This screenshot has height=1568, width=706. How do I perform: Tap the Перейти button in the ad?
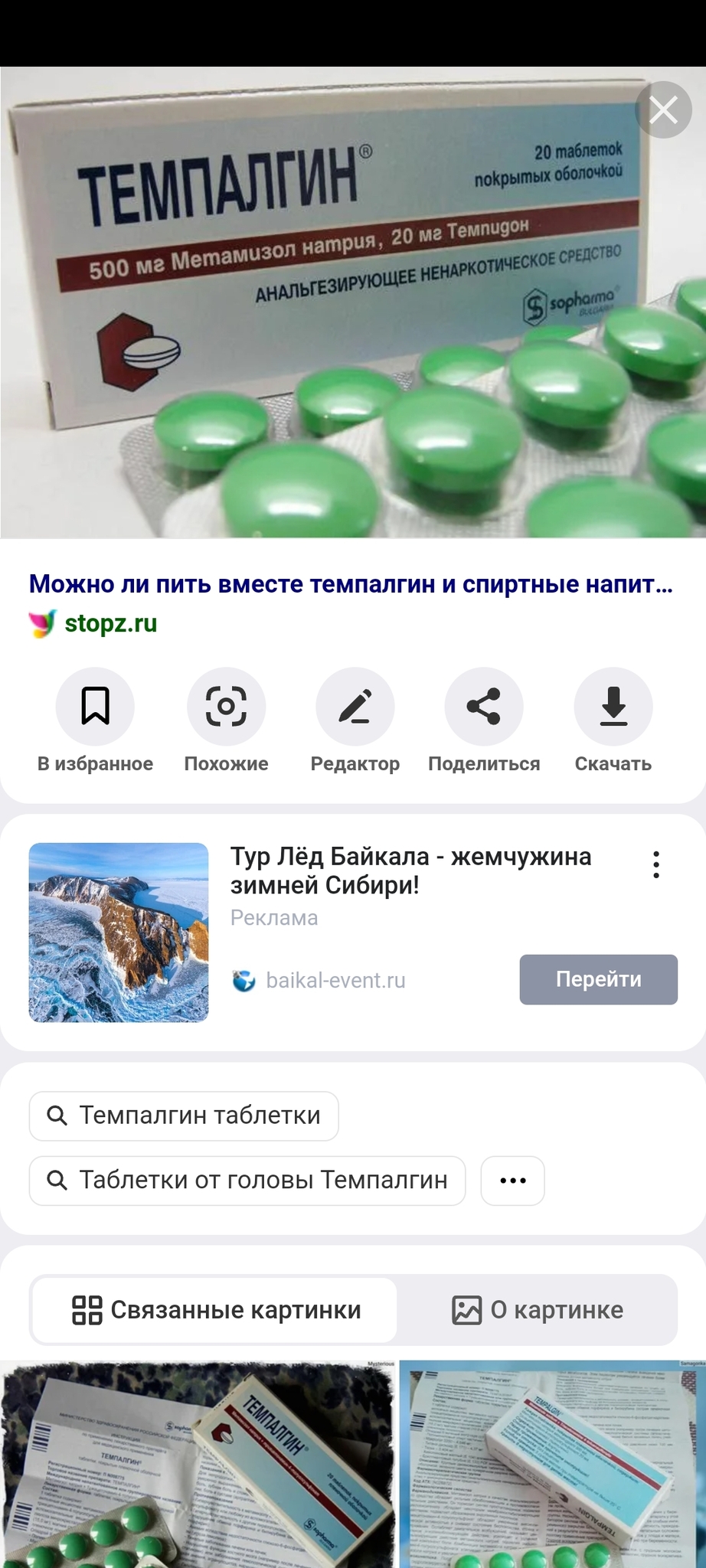click(598, 979)
